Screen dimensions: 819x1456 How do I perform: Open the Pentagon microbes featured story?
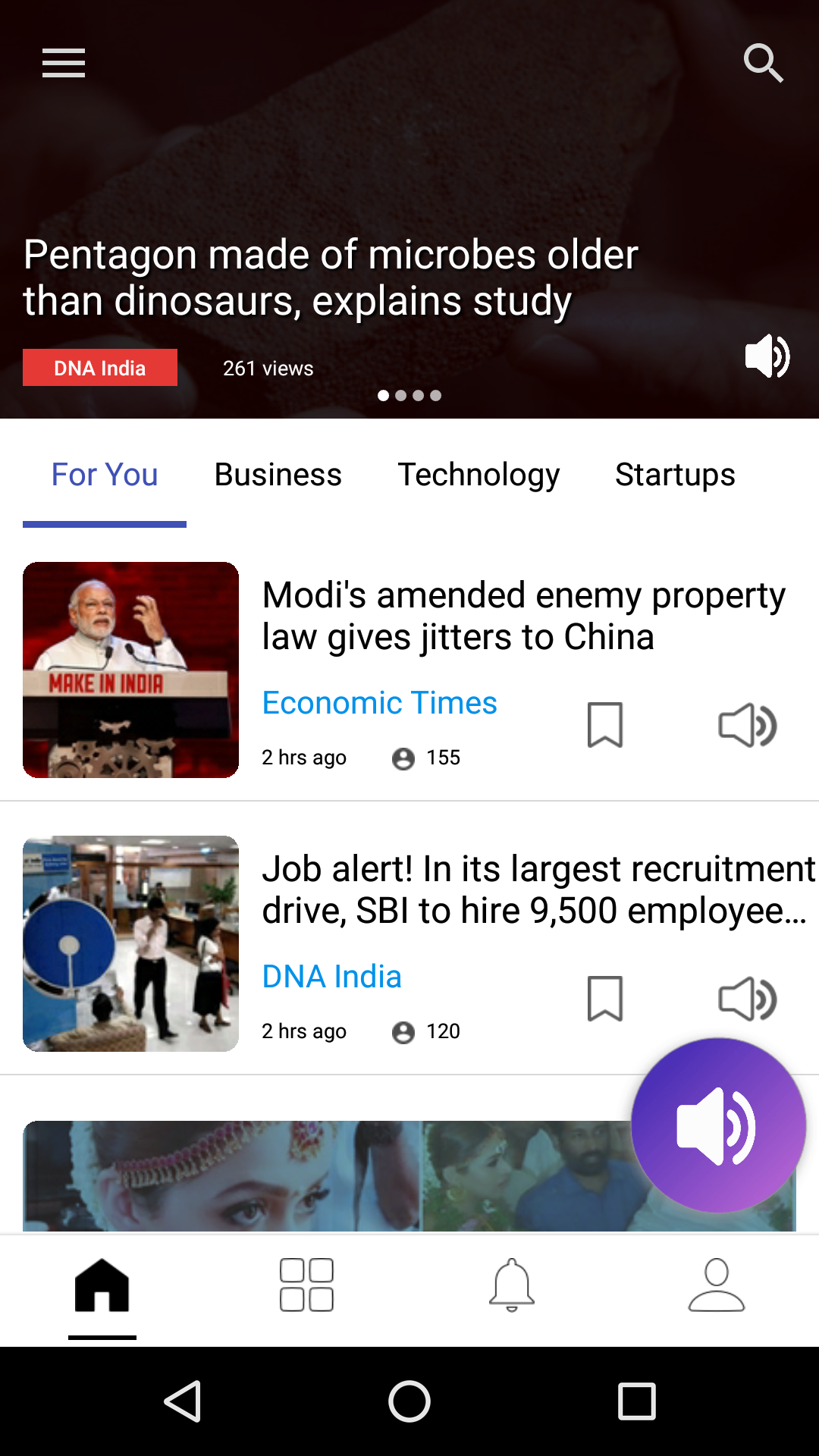click(331, 278)
